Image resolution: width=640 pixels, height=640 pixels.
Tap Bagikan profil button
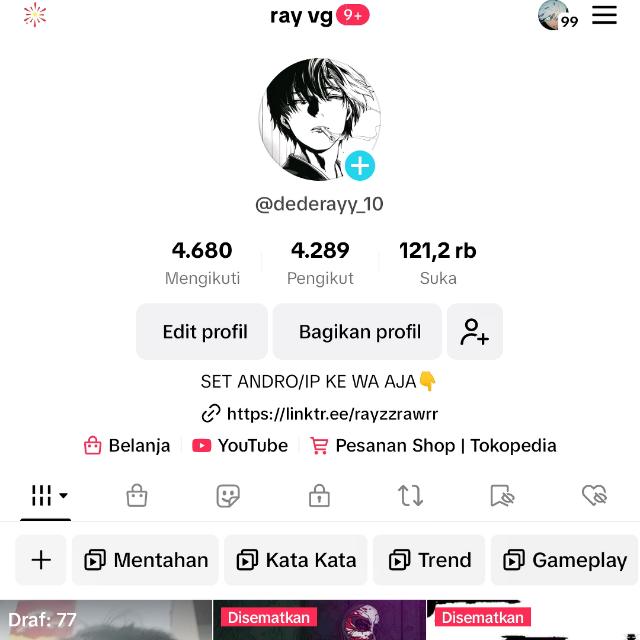click(x=359, y=332)
